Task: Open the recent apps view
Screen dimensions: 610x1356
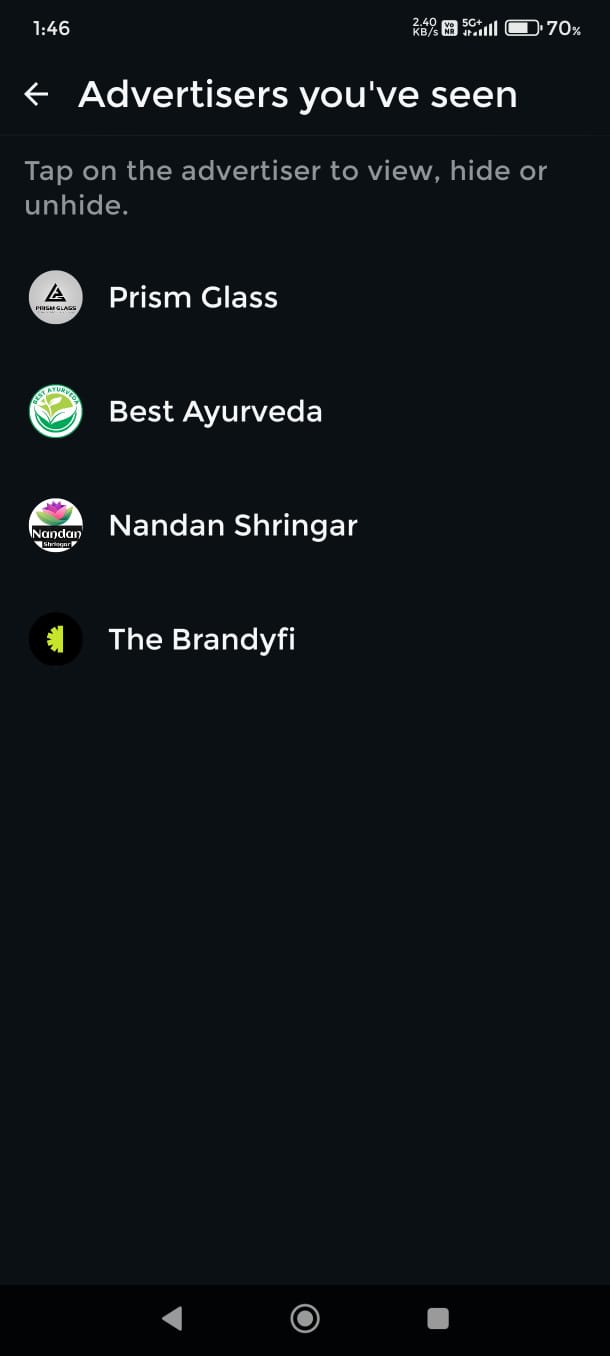Action: tap(437, 1318)
